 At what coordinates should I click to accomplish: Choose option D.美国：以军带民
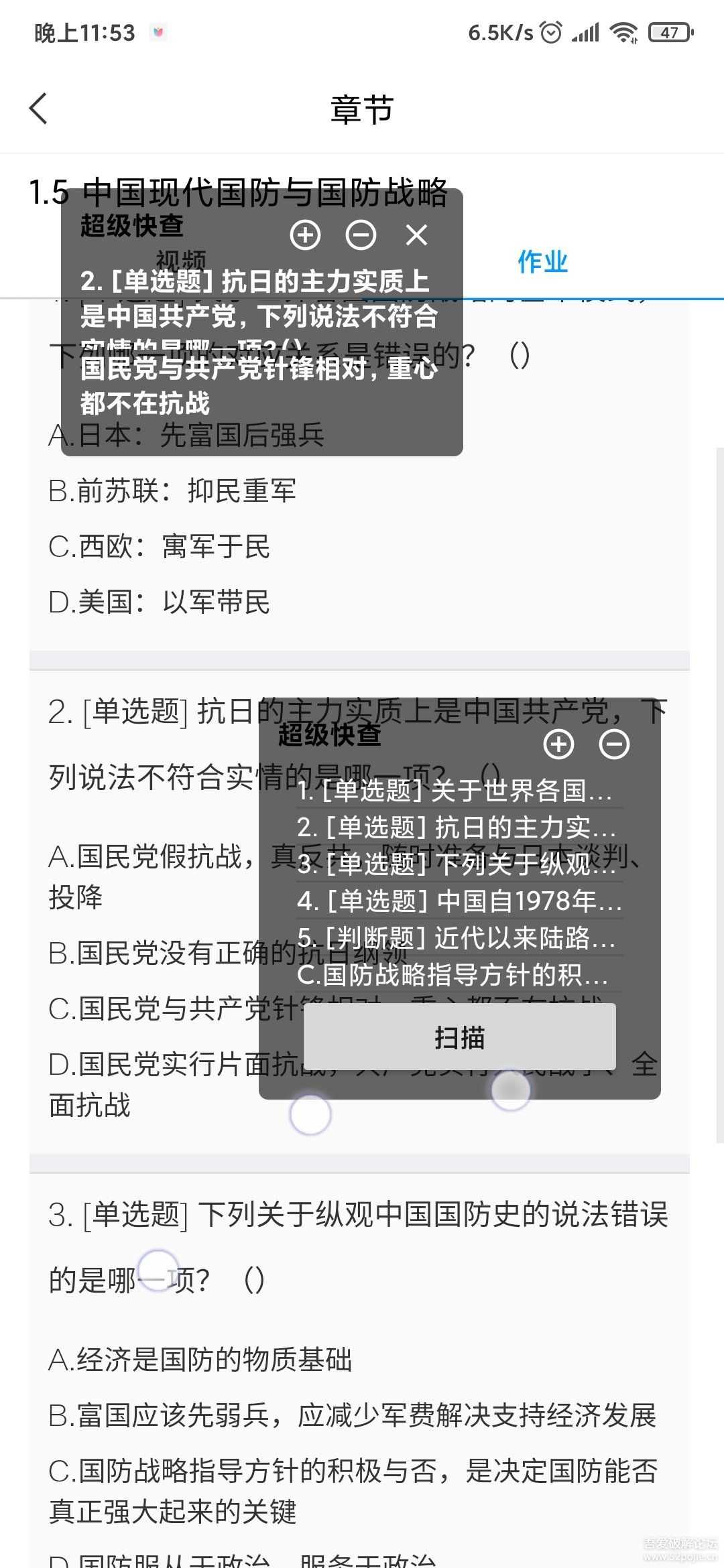[160, 602]
